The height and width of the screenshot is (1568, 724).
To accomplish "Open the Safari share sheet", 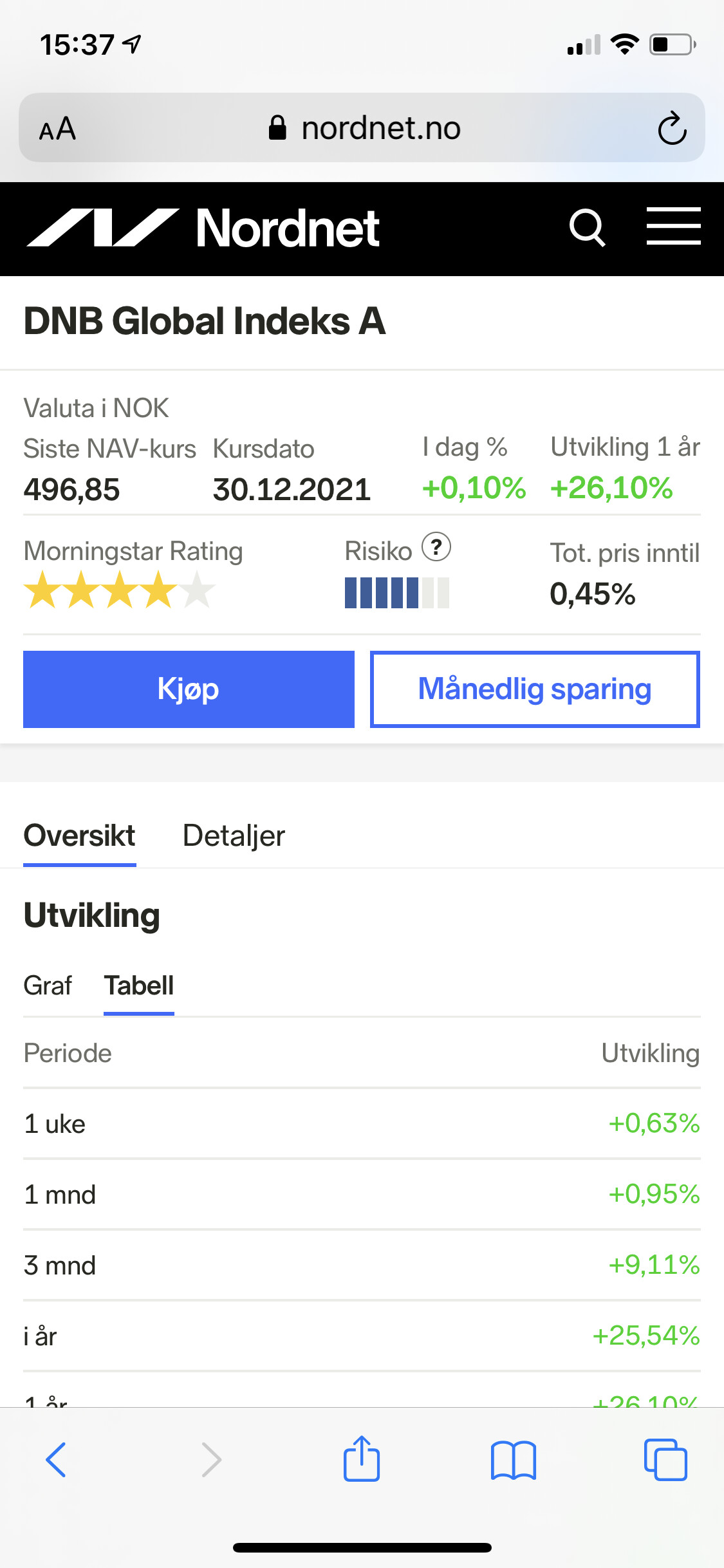I will (x=362, y=1459).
